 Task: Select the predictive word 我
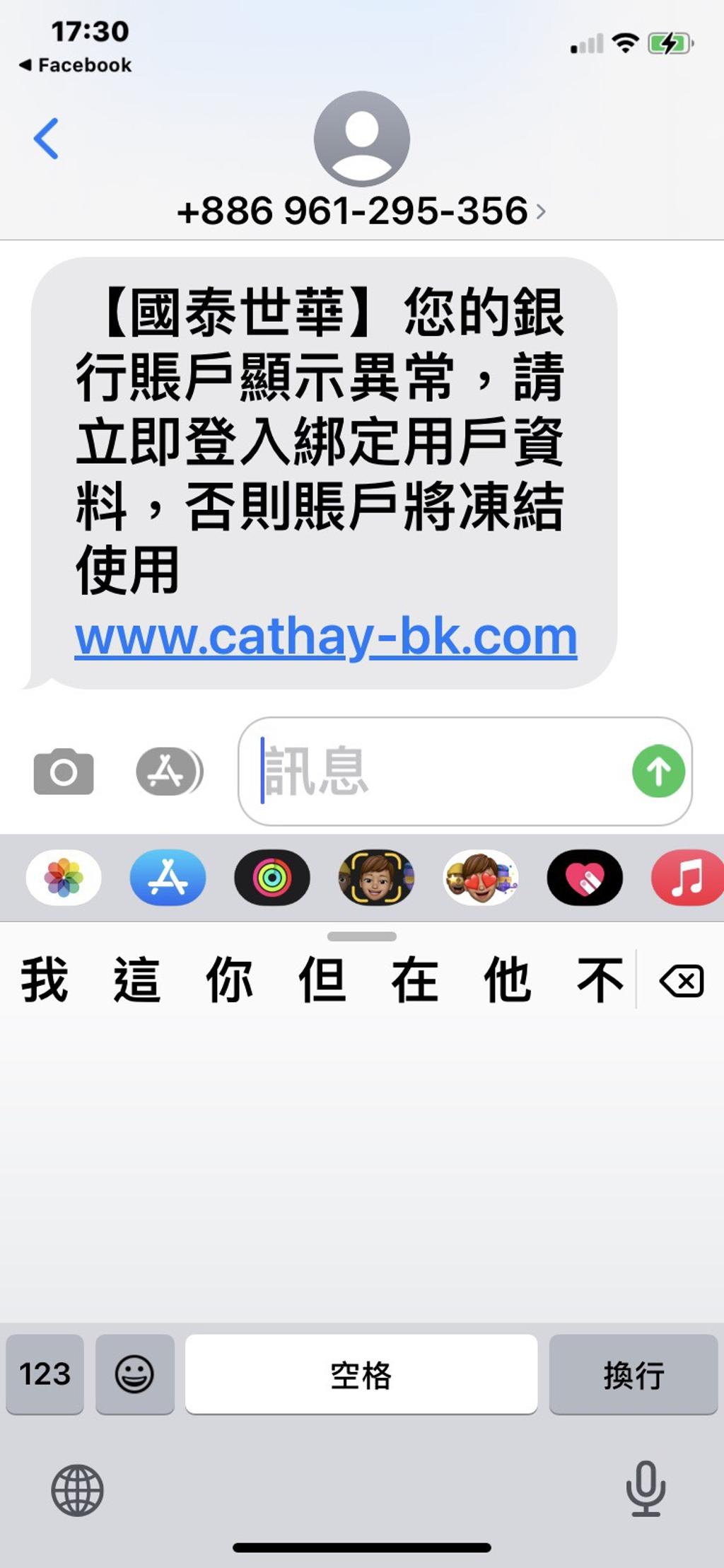(x=44, y=978)
